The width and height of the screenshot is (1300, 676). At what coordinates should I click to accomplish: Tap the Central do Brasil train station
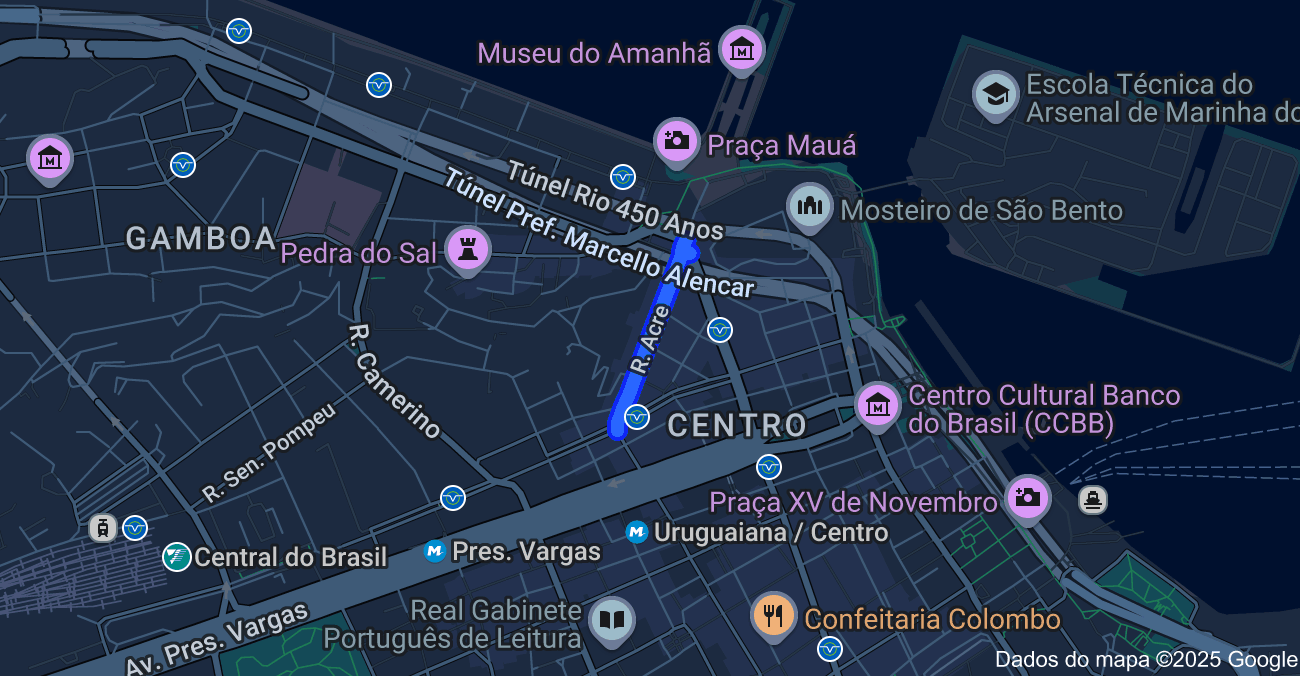(x=177, y=557)
